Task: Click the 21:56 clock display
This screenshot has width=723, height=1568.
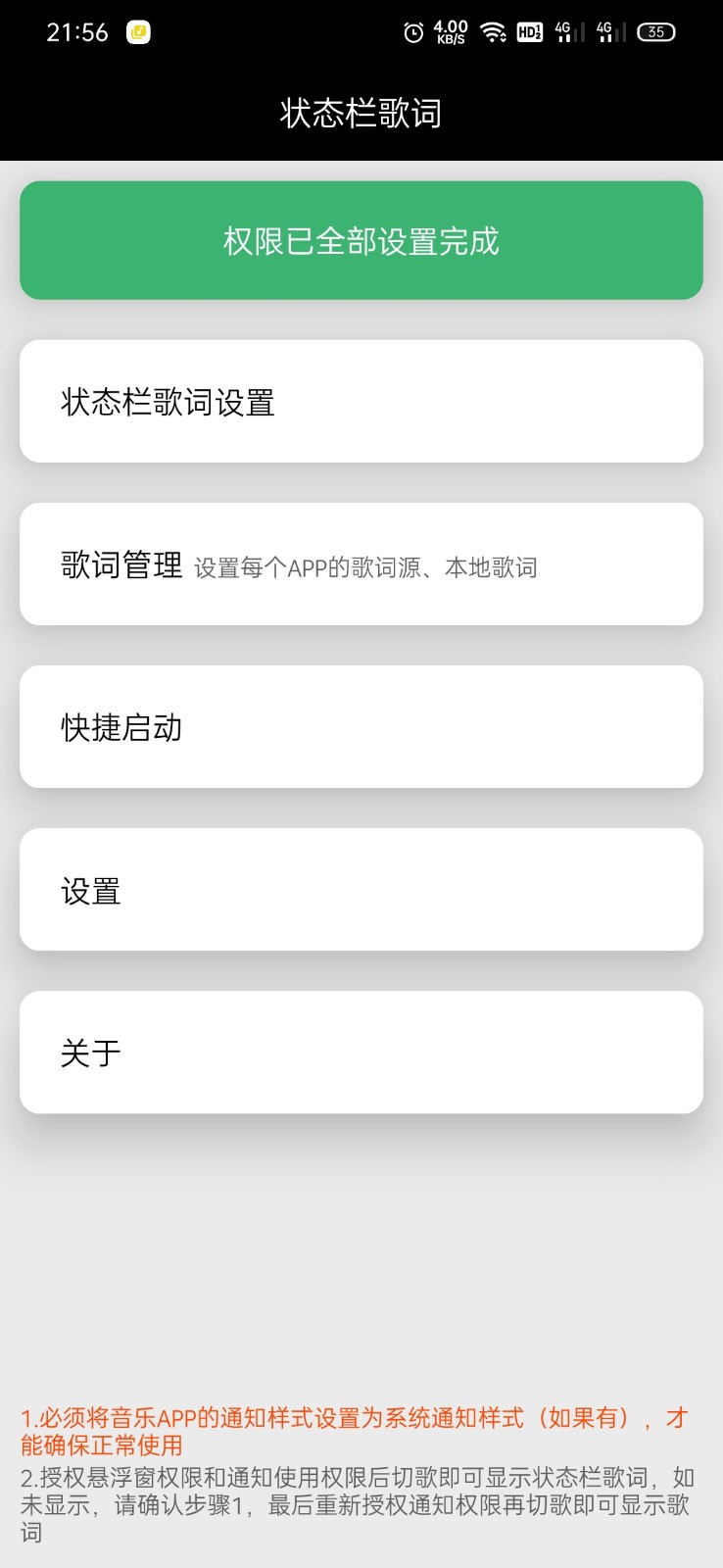Action: click(x=78, y=32)
